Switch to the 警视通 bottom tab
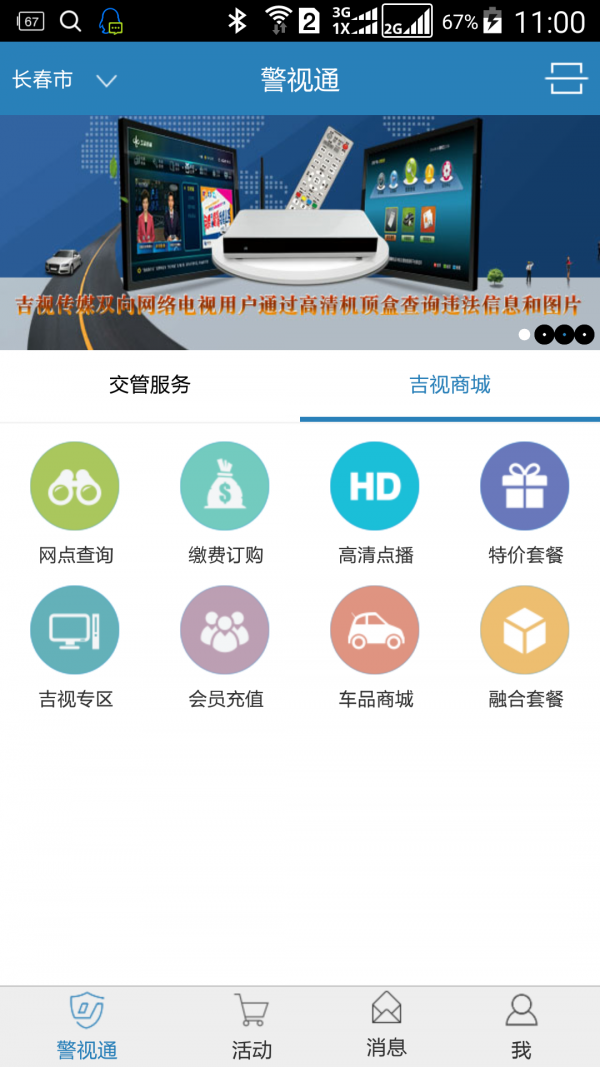Image resolution: width=600 pixels, height=1067 pixels. tap(86, 1026)
